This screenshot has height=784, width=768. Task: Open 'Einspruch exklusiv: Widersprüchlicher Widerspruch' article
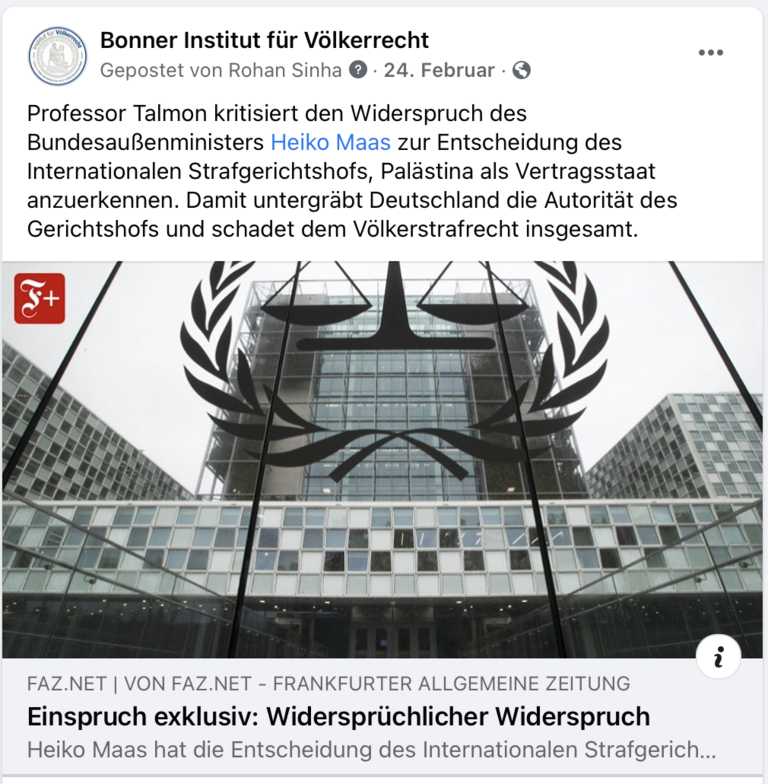click(338, 716)
